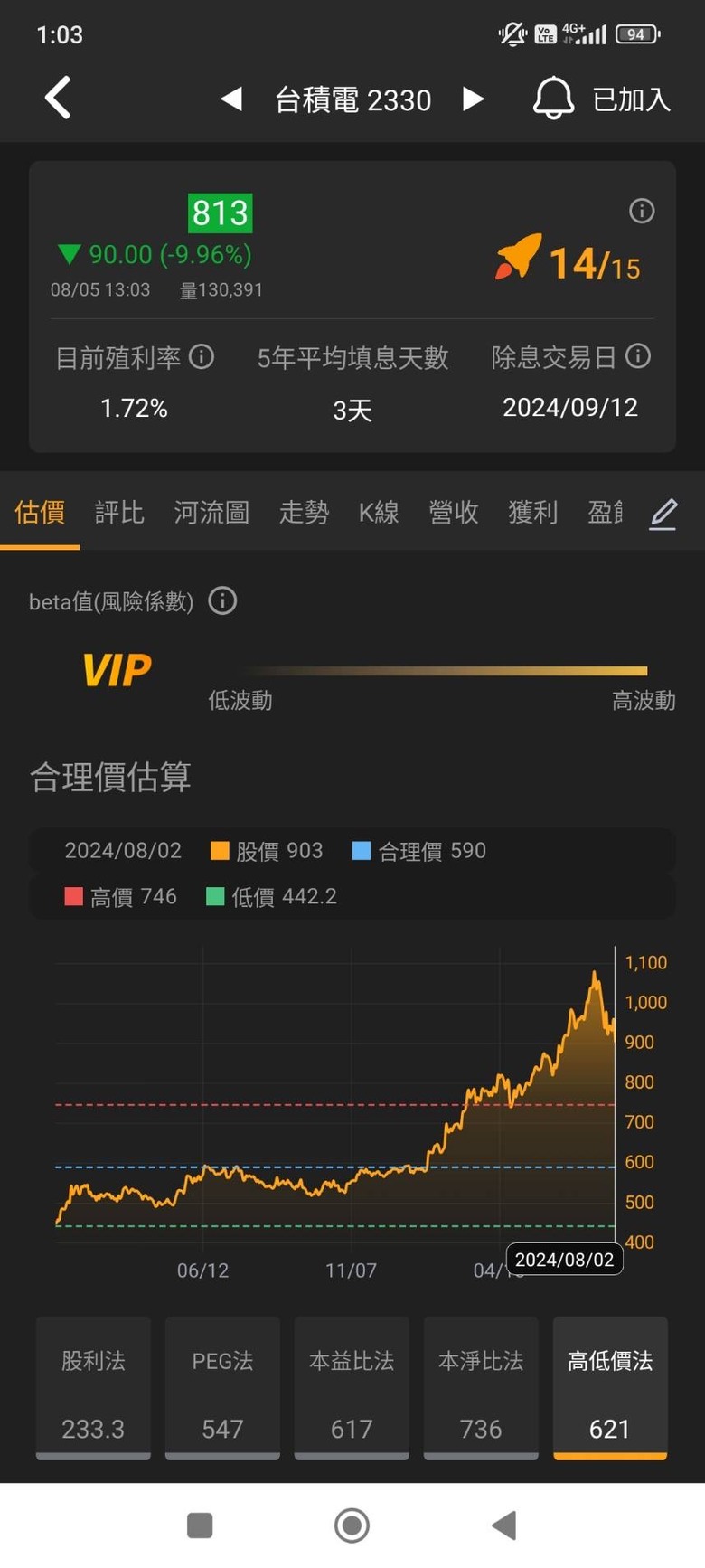Go back using the top-left arrow
This screenshot has width=705, height=1568.
(x=58, y=98)
